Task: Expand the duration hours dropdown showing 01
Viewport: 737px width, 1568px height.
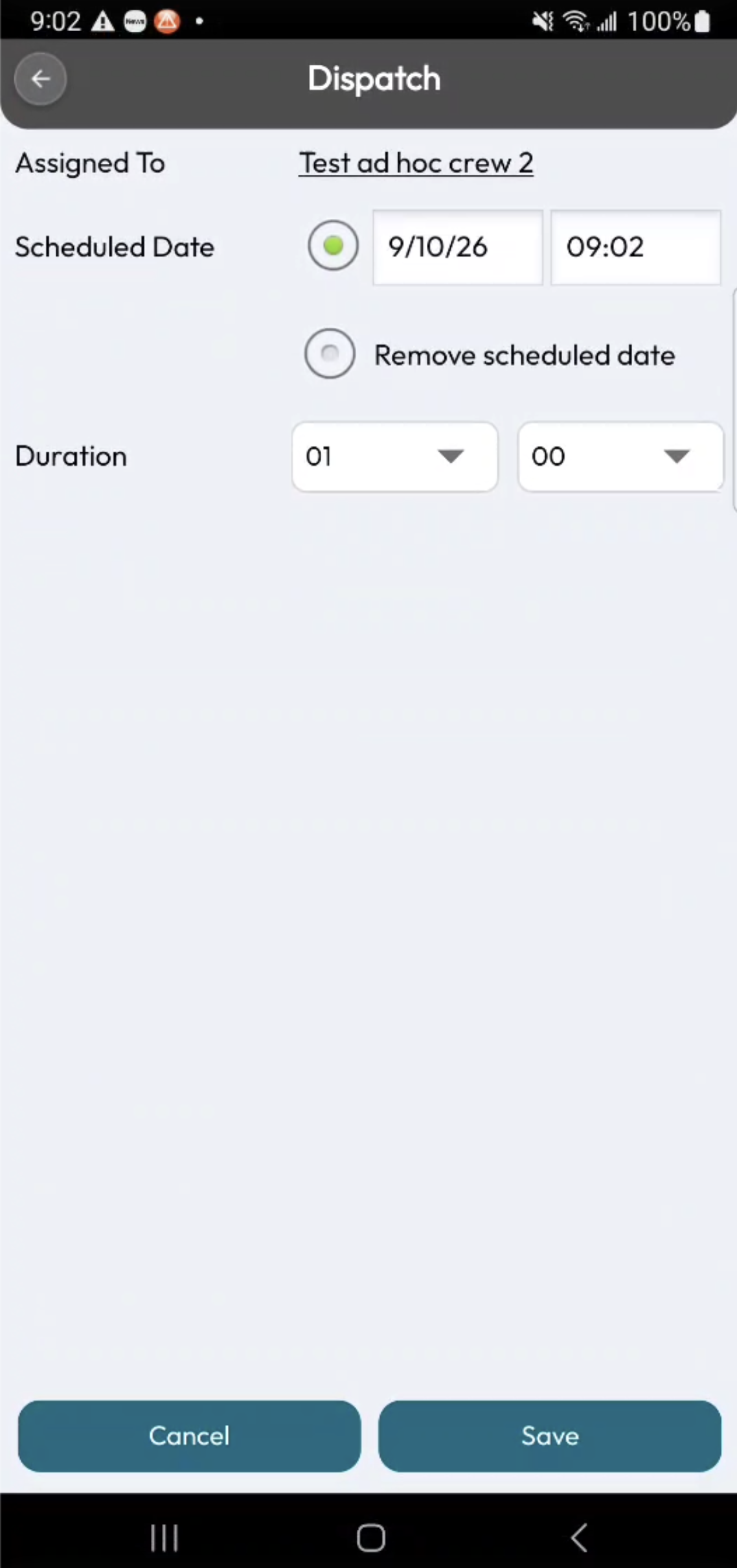Action: [395, 457]
